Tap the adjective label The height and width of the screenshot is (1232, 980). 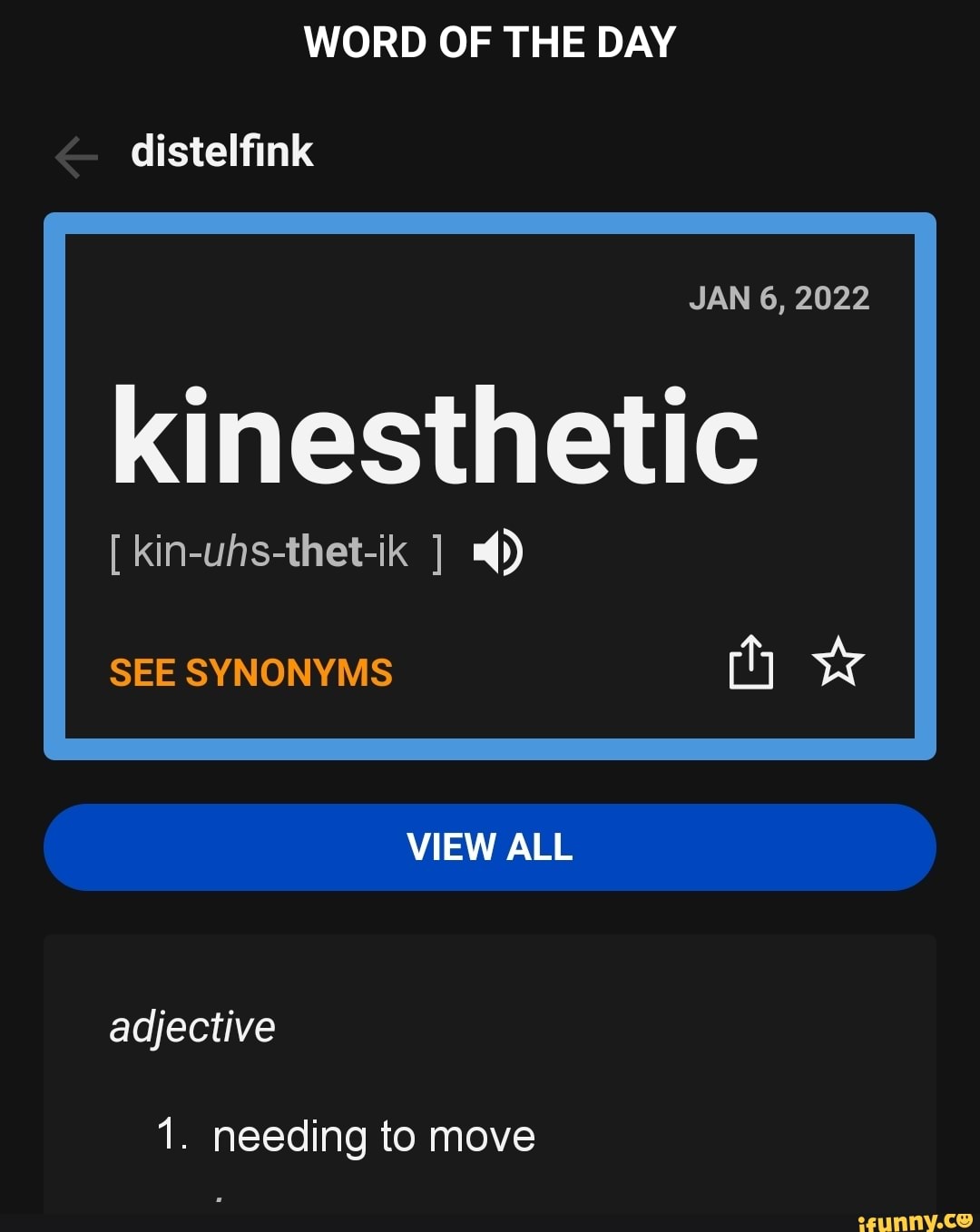[x=192, y=1025]
